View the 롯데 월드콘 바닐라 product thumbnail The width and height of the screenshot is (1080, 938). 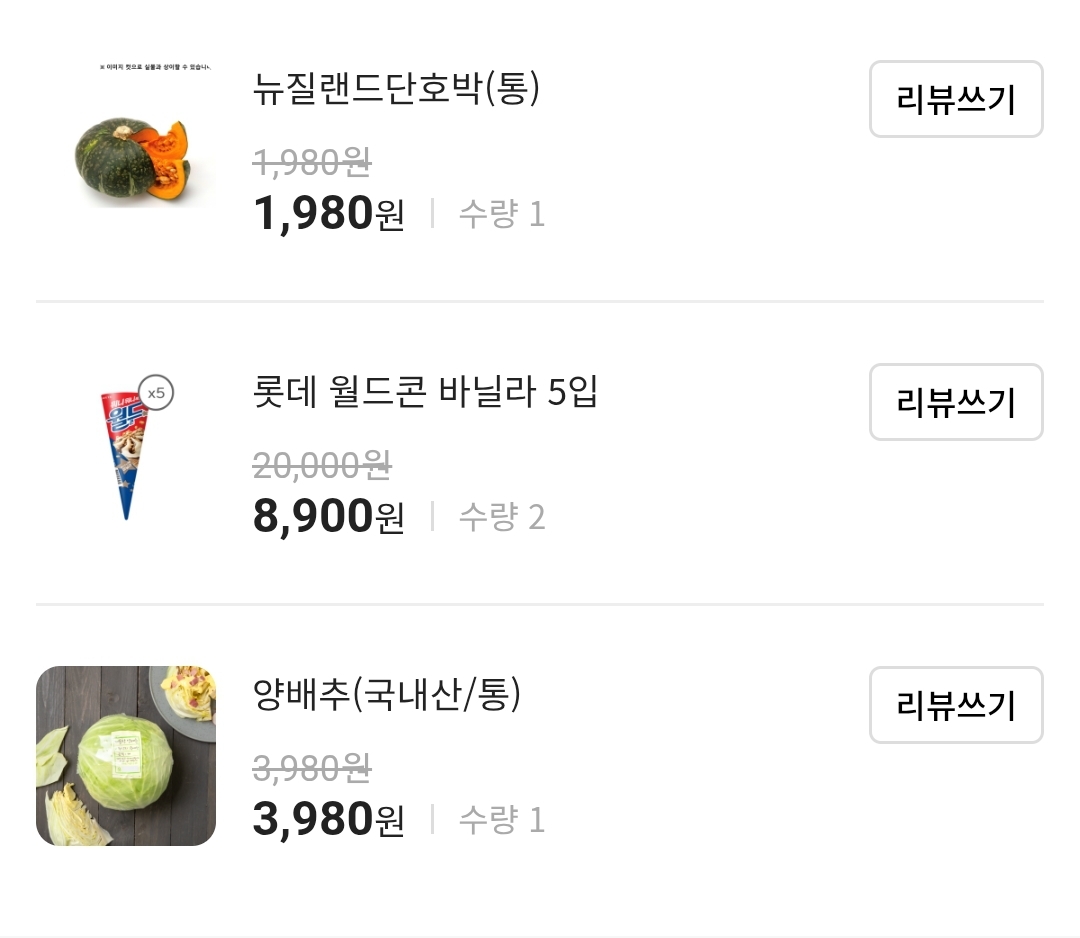coord(126,452)
